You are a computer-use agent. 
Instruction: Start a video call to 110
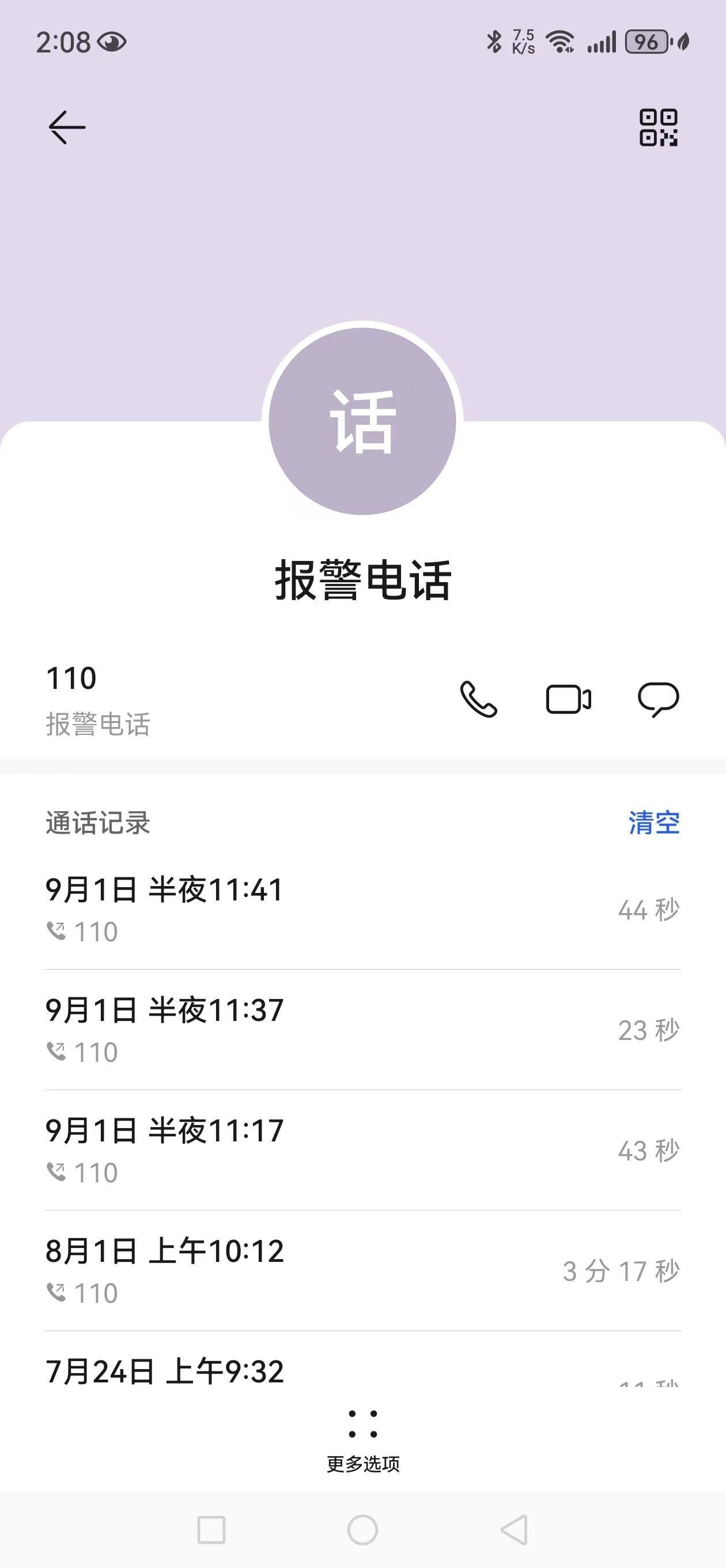(568, 699)
